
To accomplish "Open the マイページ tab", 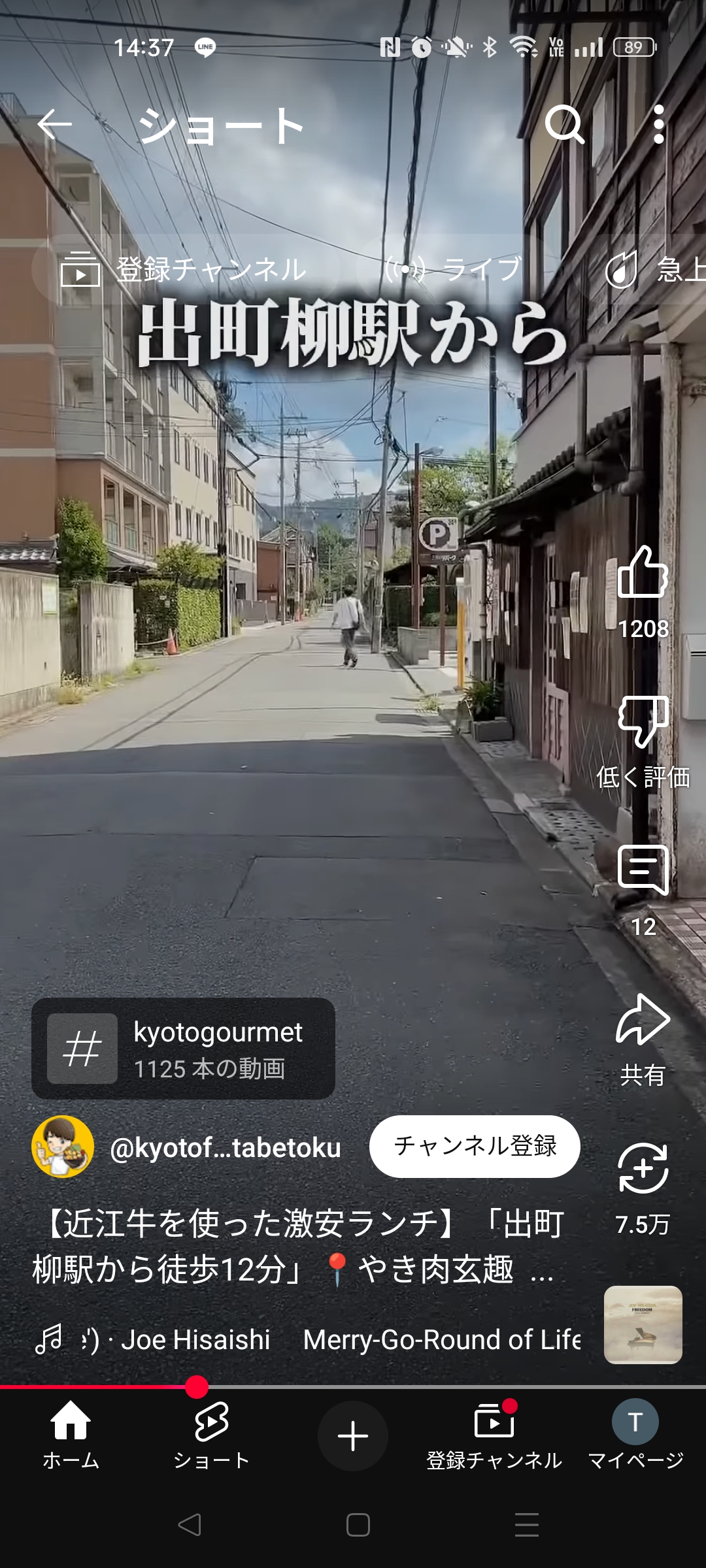I will tap(635, 1435).
